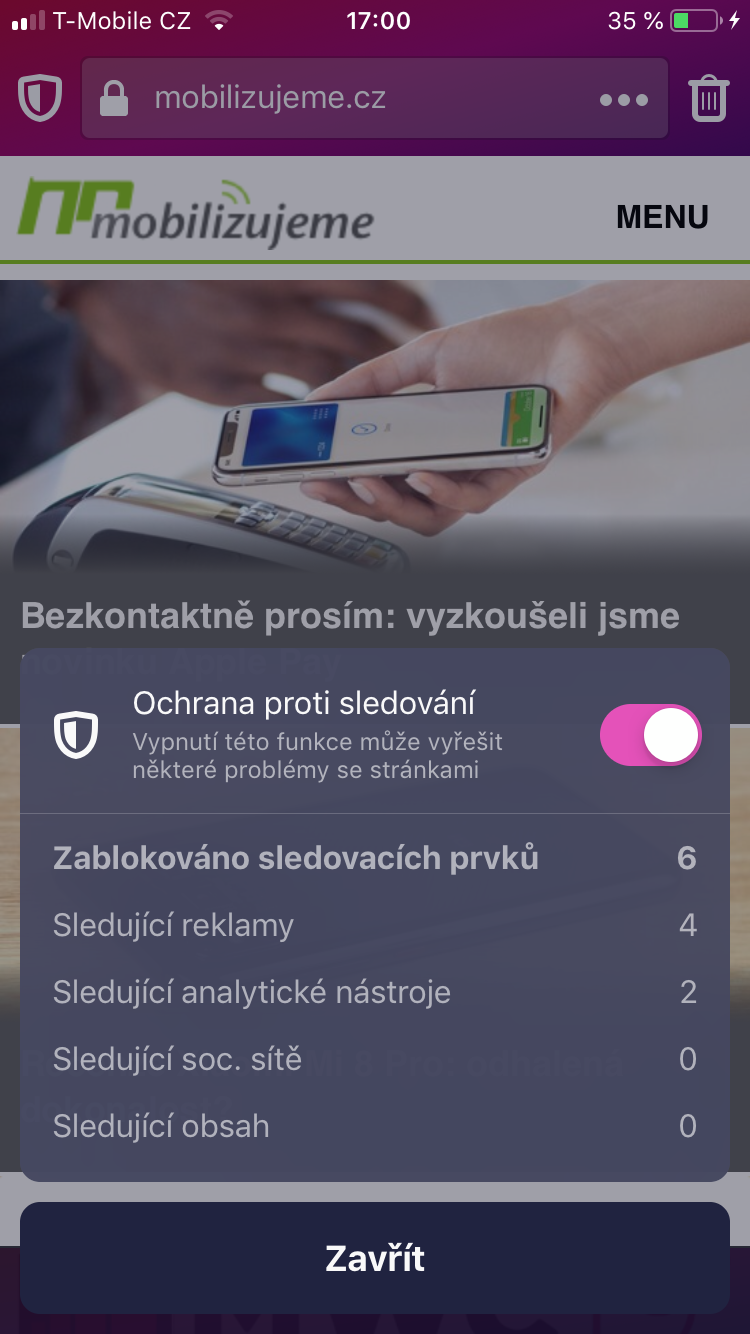Tap the trash icon to erase browsing
The height and width of the screenshot is (1334, 750).
(708, 99)
